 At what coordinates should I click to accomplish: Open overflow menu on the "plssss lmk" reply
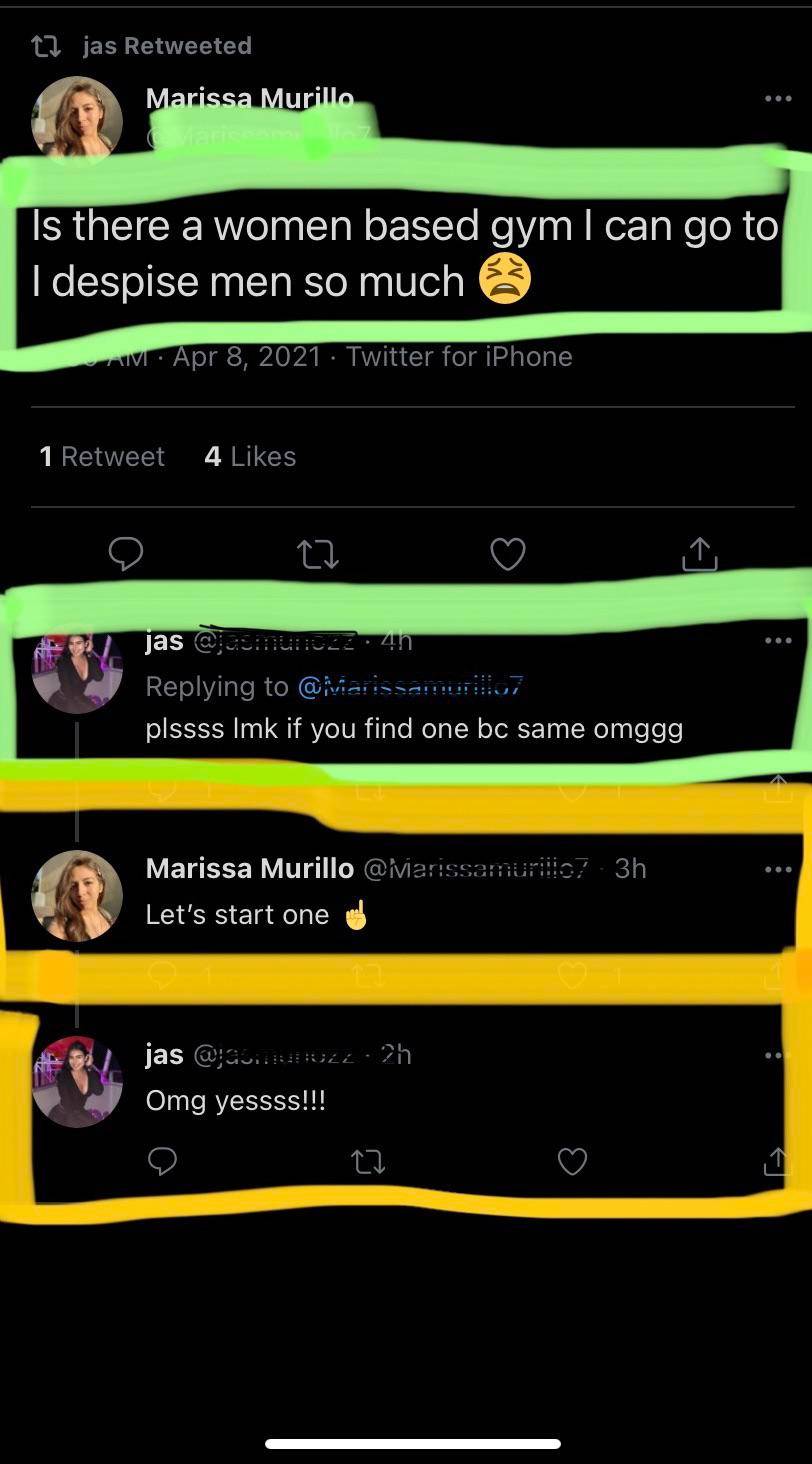[x=777, y=640]
